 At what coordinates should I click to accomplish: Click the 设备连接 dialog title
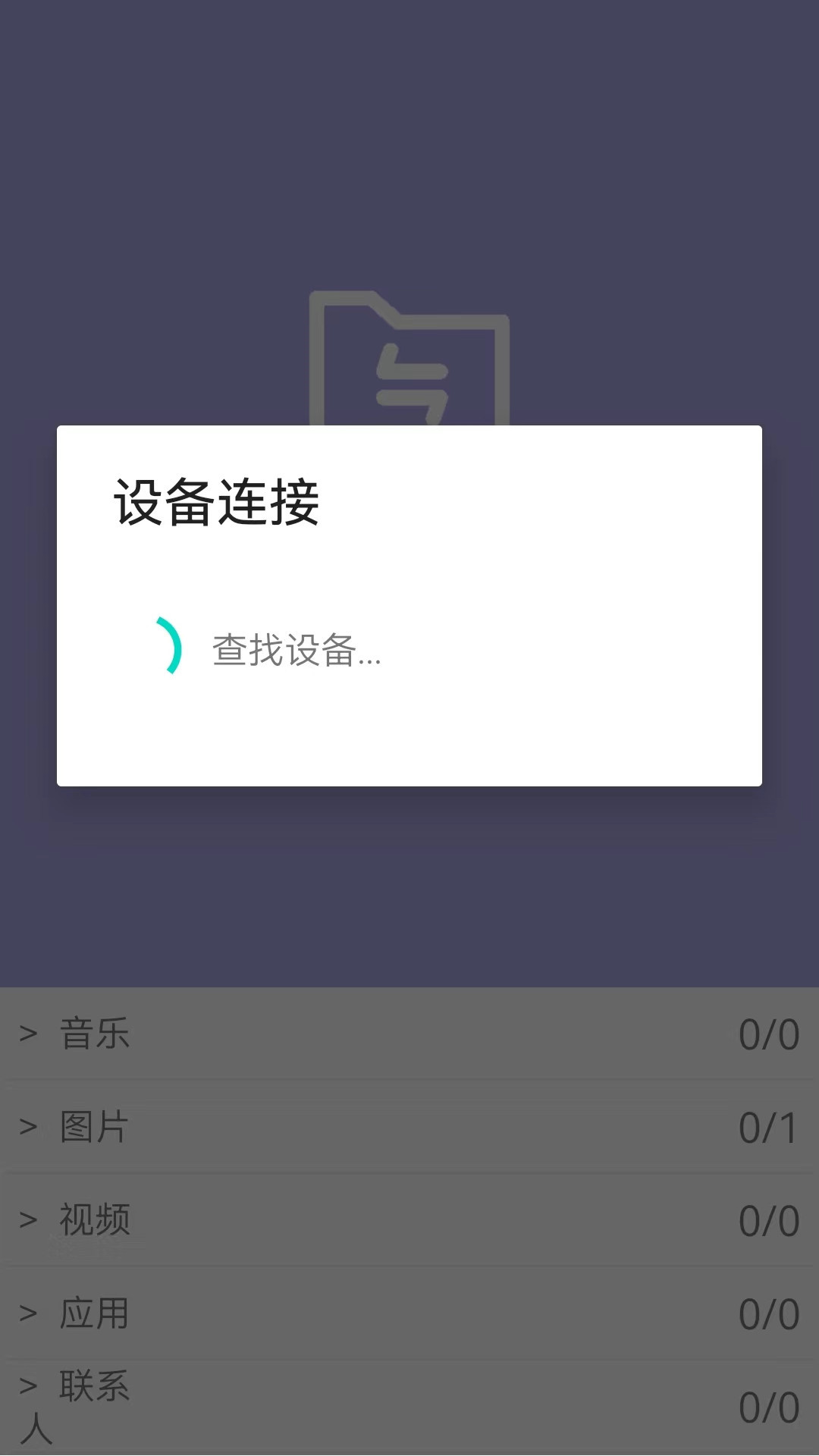click(216, 502)
